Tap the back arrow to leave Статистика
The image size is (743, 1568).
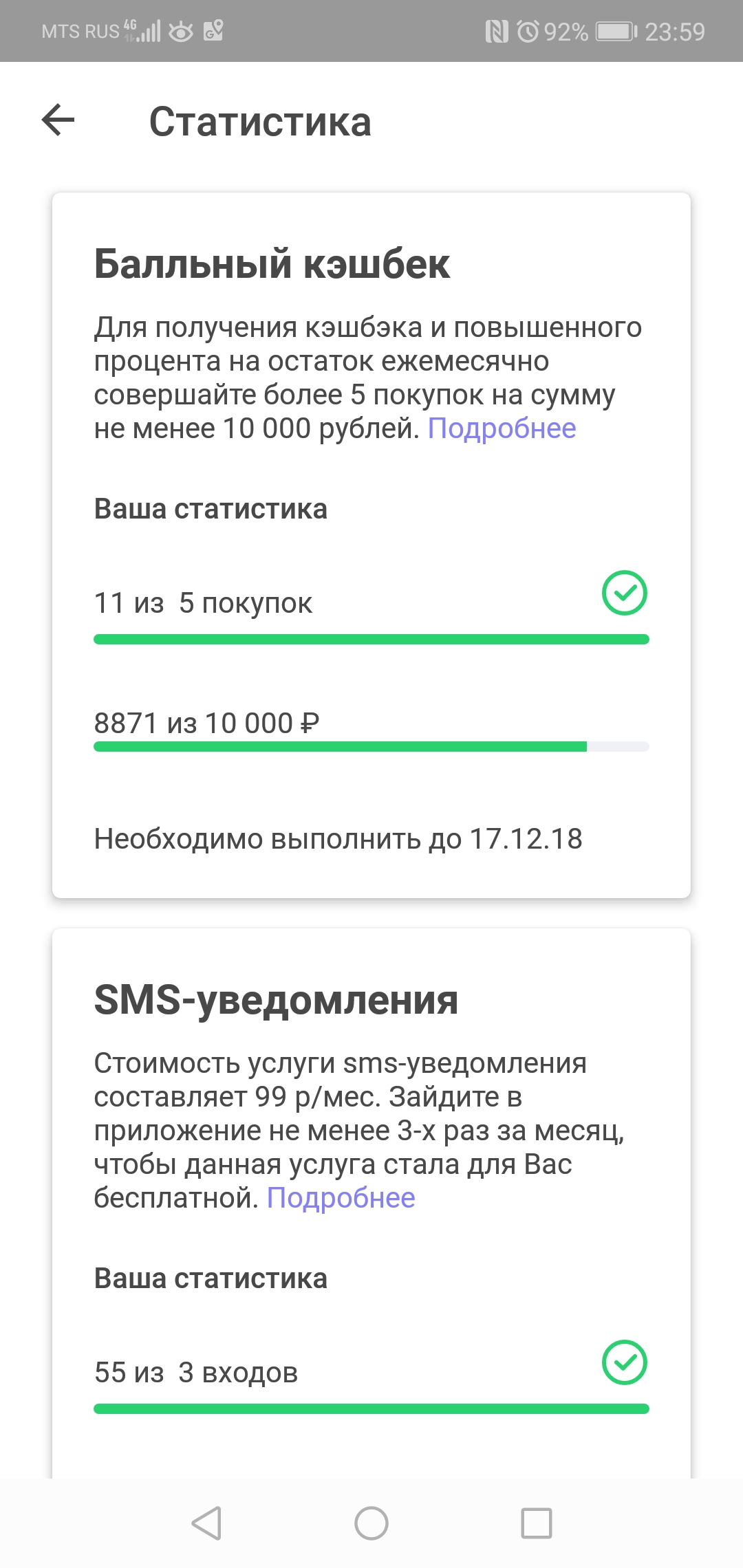58,121
